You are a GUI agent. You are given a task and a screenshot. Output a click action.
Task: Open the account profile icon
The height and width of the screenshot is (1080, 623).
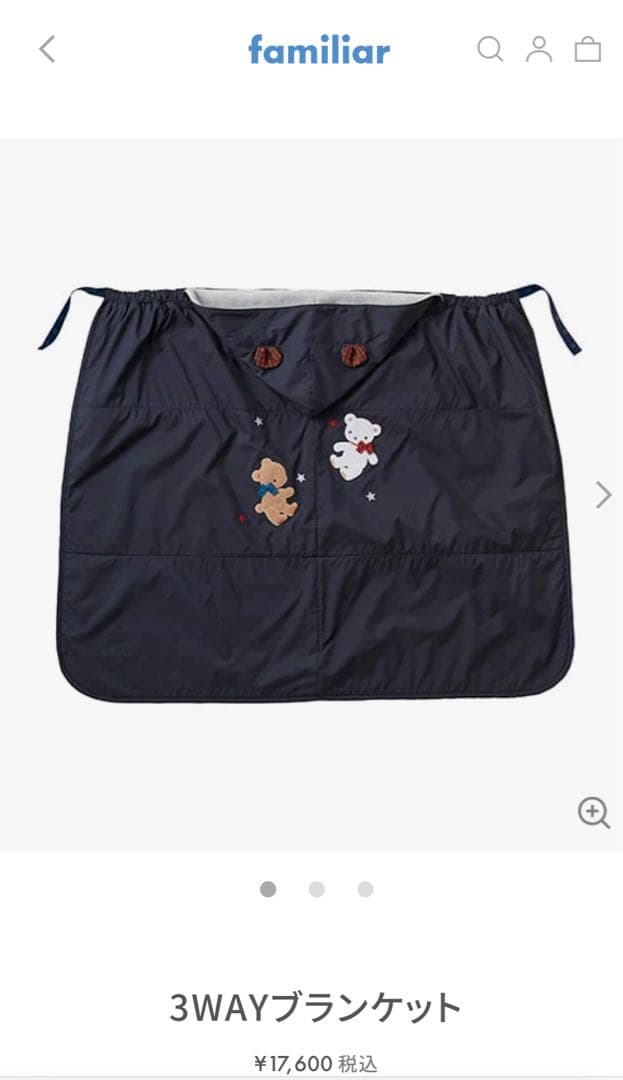point(539,49)
